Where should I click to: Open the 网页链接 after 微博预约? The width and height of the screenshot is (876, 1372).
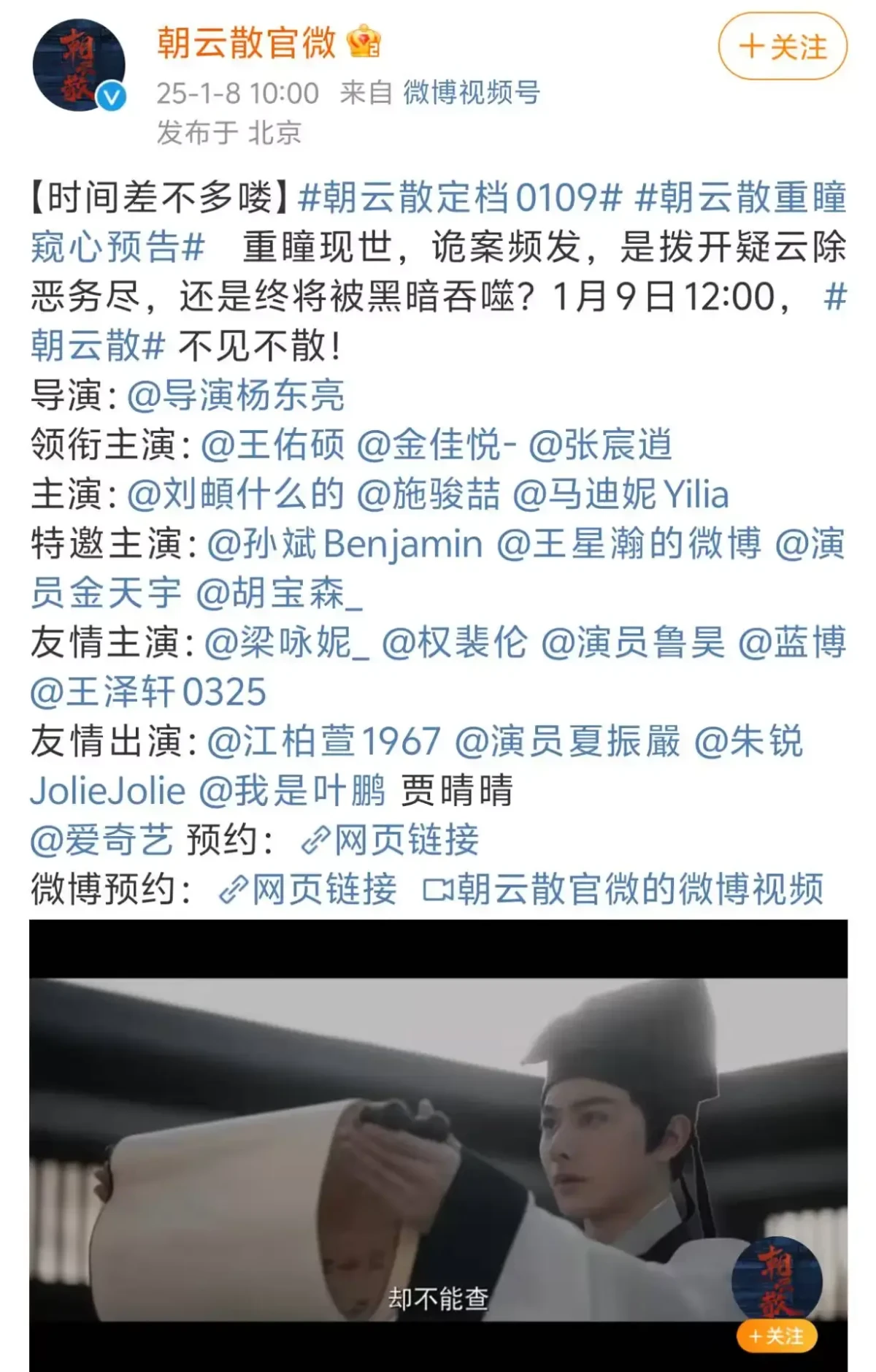308,889
